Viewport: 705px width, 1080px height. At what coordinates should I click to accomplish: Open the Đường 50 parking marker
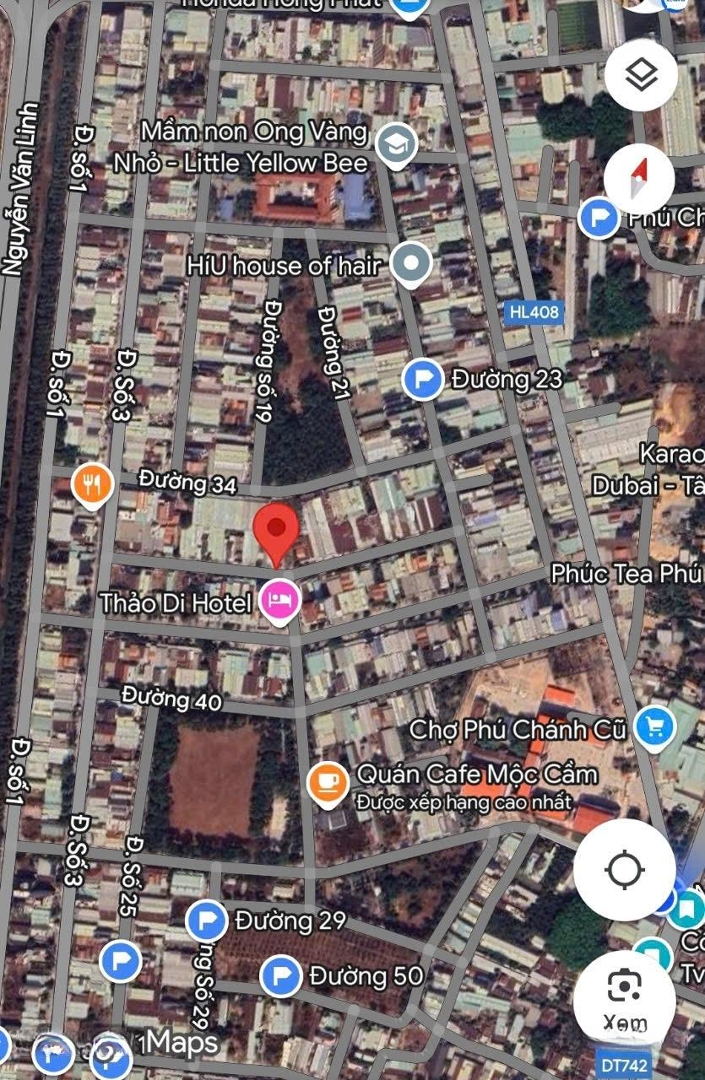point(281,976)
